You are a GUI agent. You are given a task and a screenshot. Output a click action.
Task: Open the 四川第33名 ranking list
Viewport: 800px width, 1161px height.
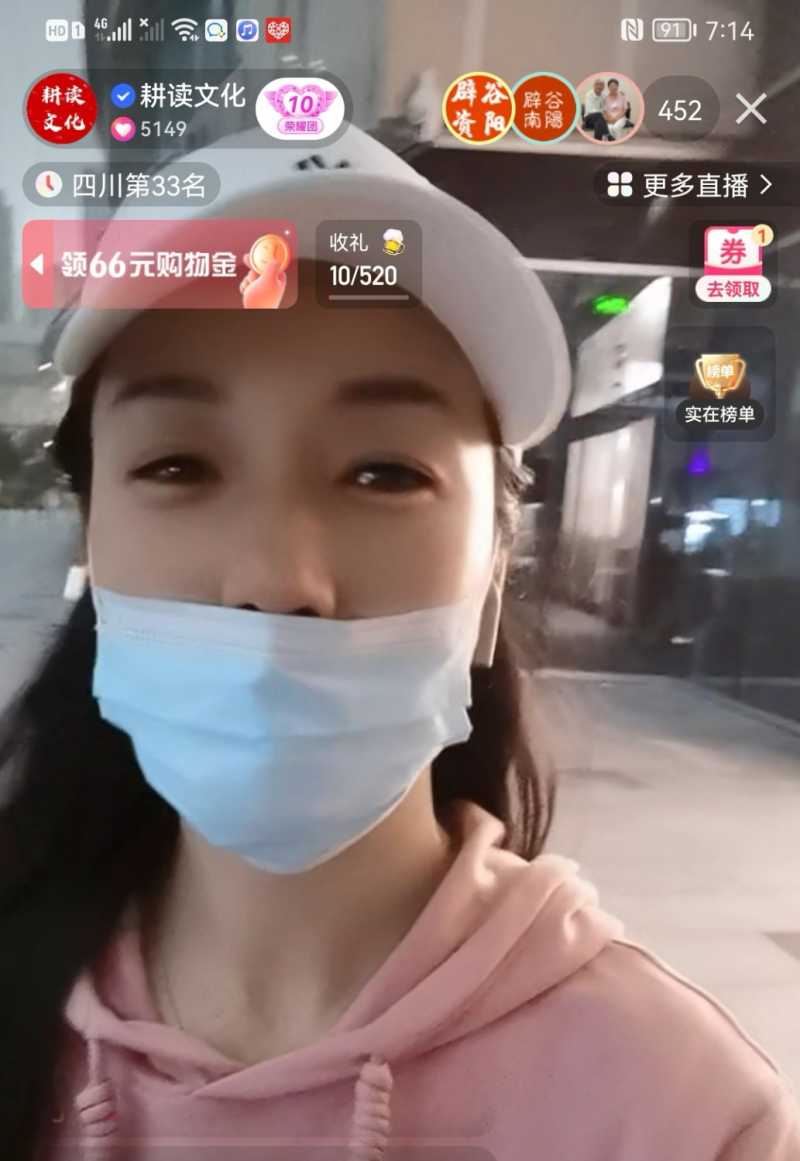(120, 185)
